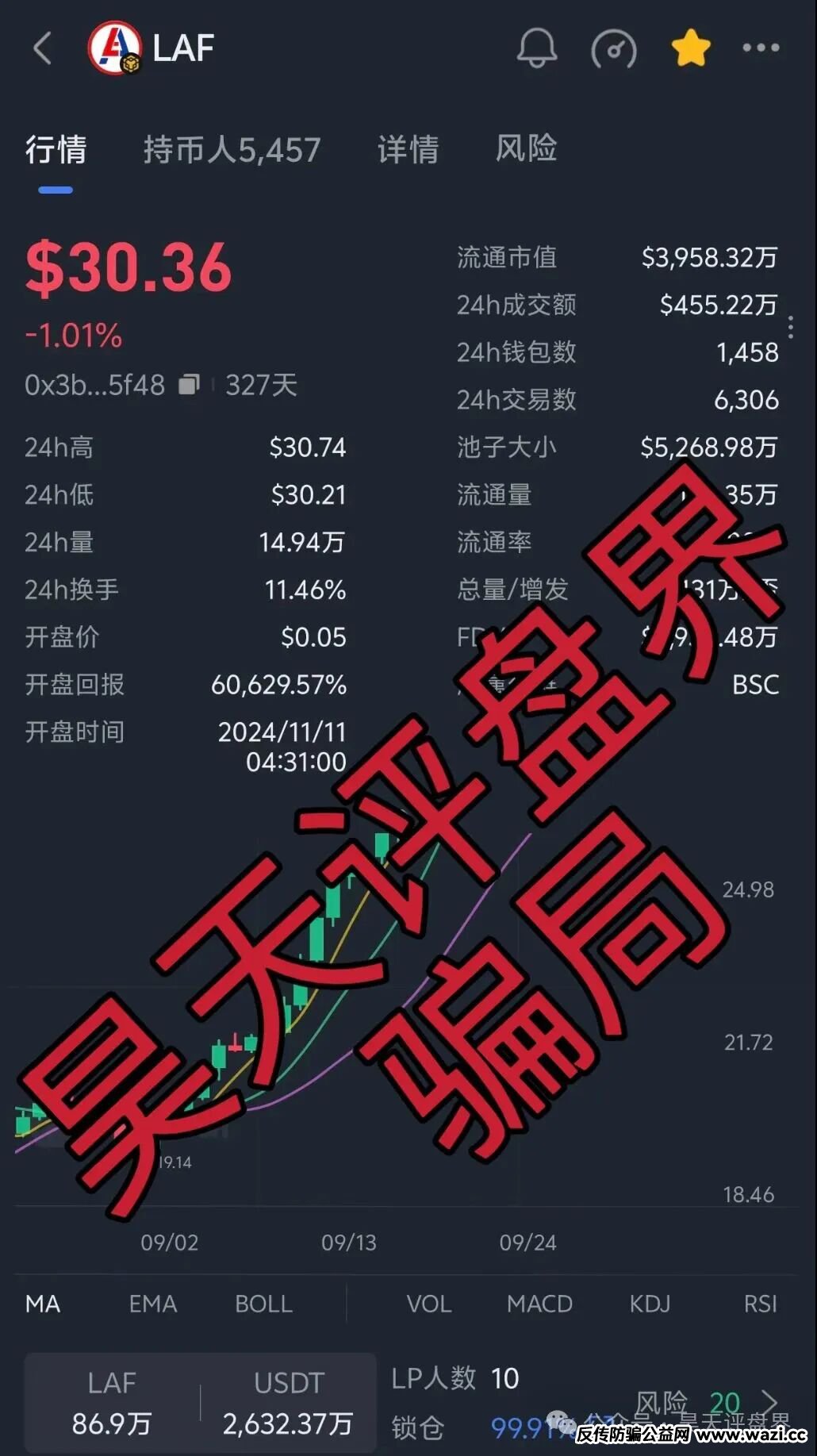Remove LAF from favorites star
The width and height of the screenshot is (817, 1456).
point(691,48)
